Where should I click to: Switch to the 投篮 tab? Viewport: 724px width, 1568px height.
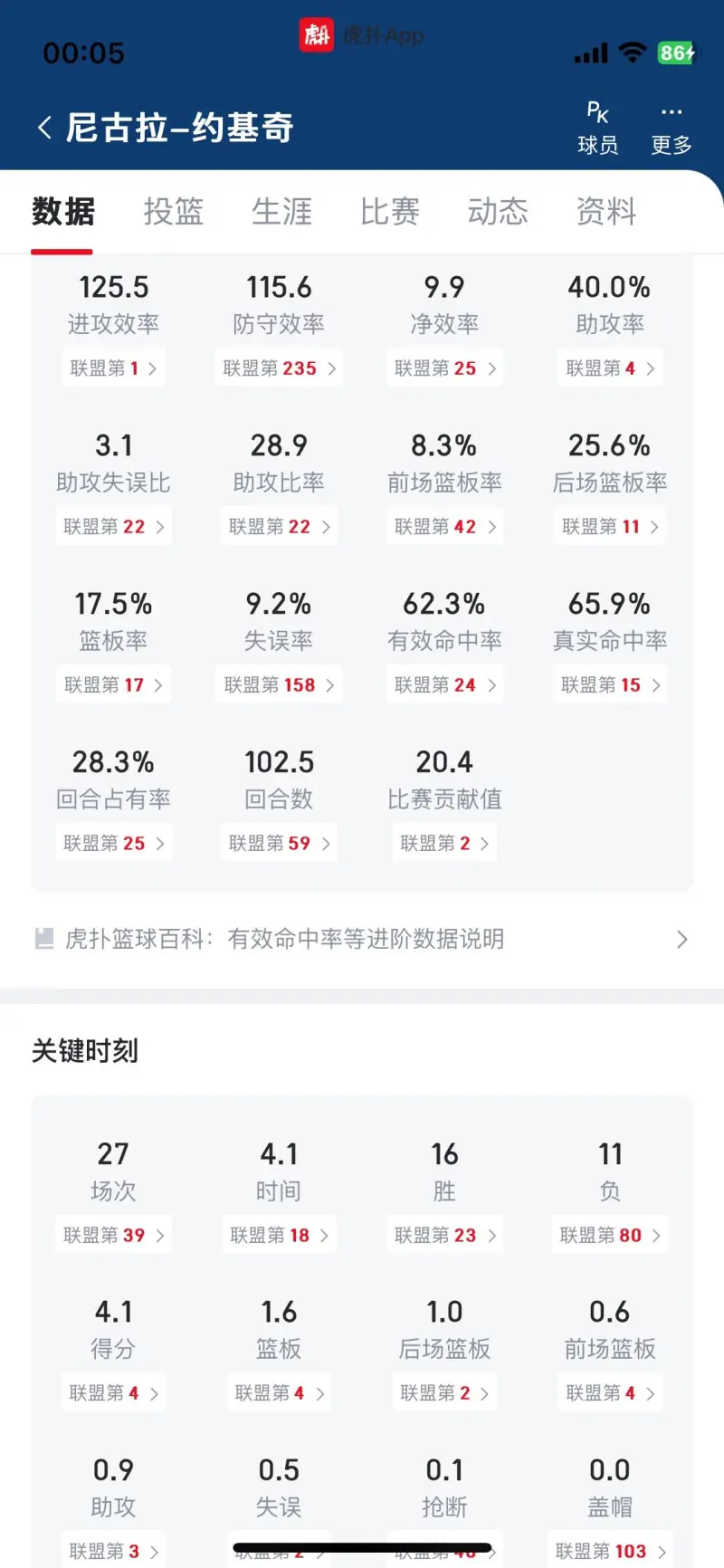pos(173,212)
